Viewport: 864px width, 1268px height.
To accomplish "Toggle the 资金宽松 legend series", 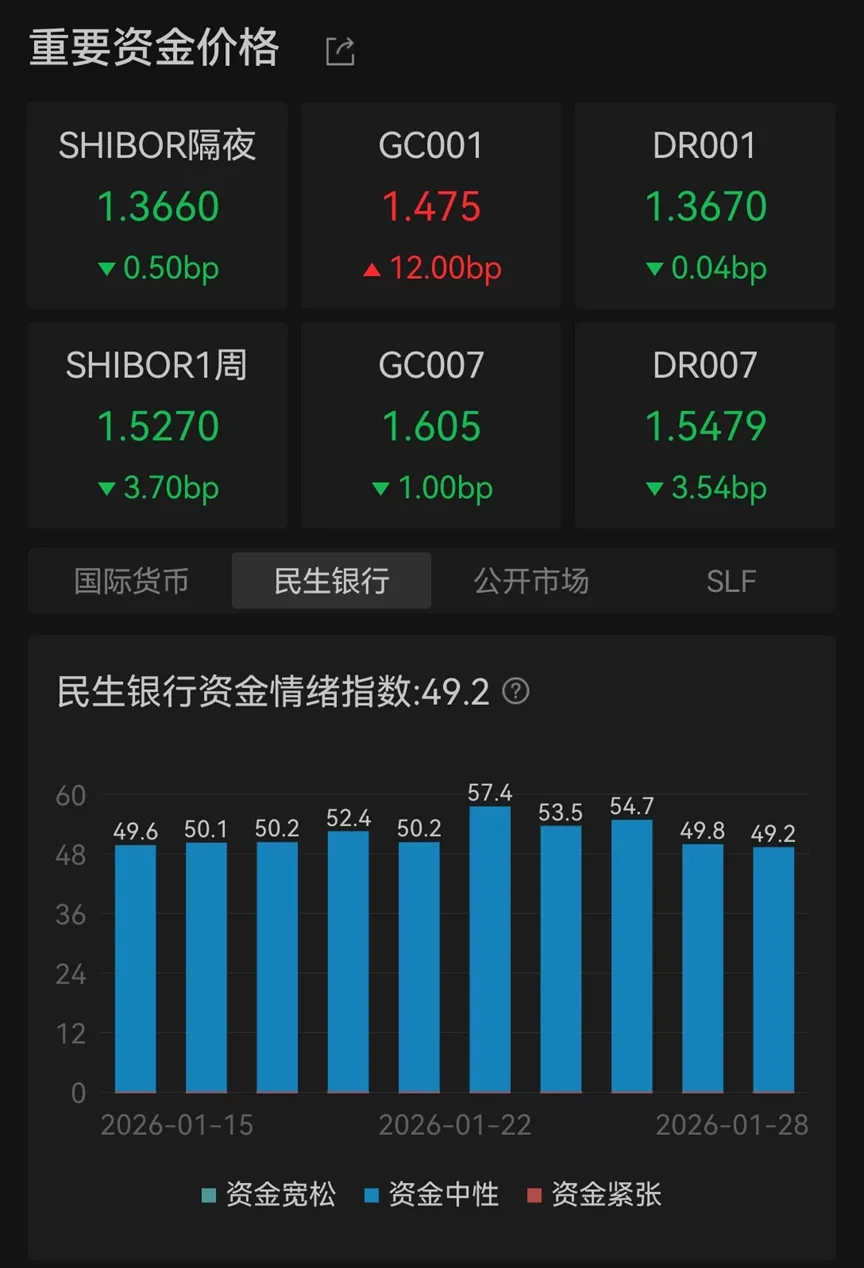I will click(x=269, y=1194).
